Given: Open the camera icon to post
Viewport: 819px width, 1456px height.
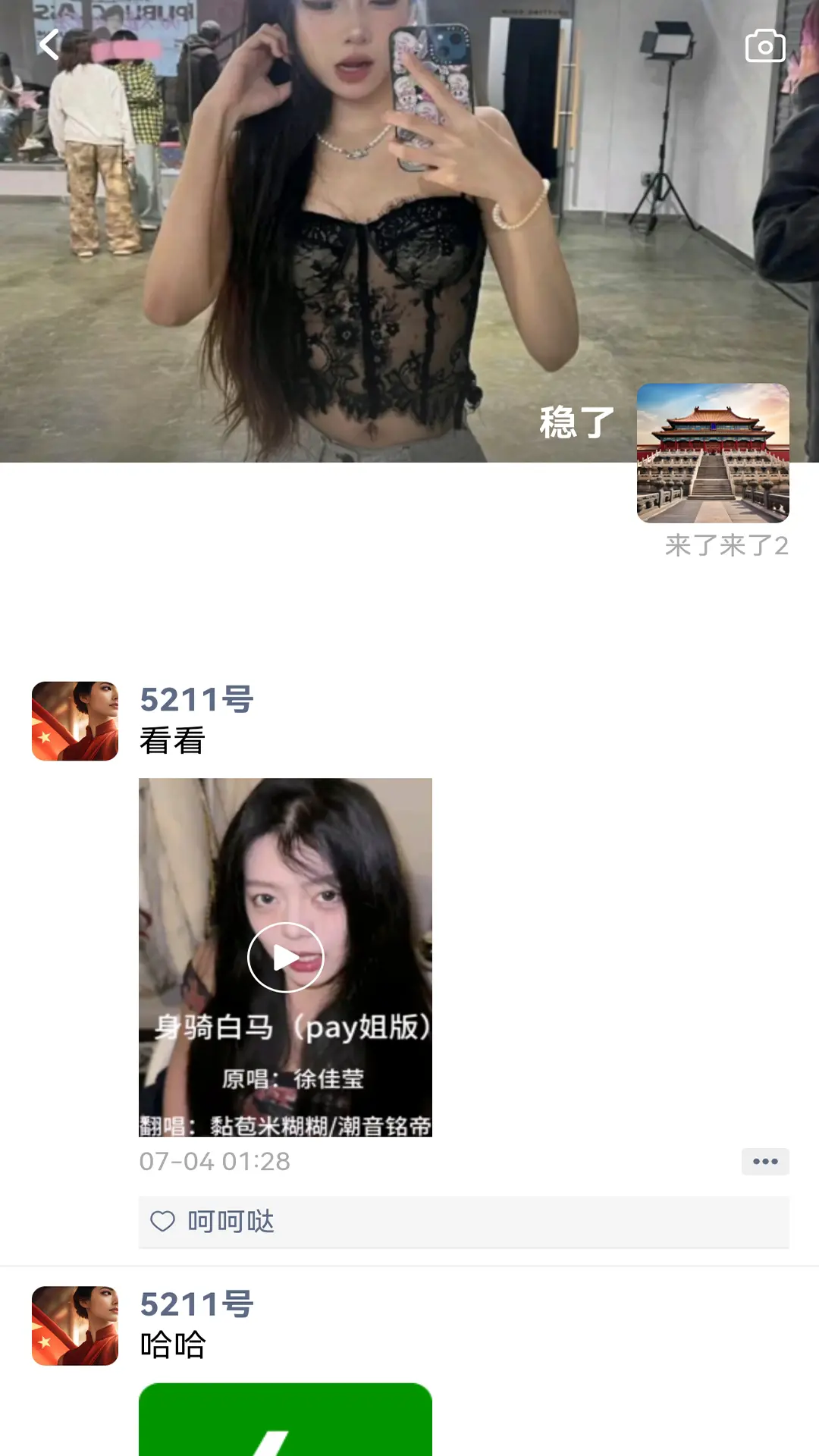Looking at the screenshot, I should point(764,47).
